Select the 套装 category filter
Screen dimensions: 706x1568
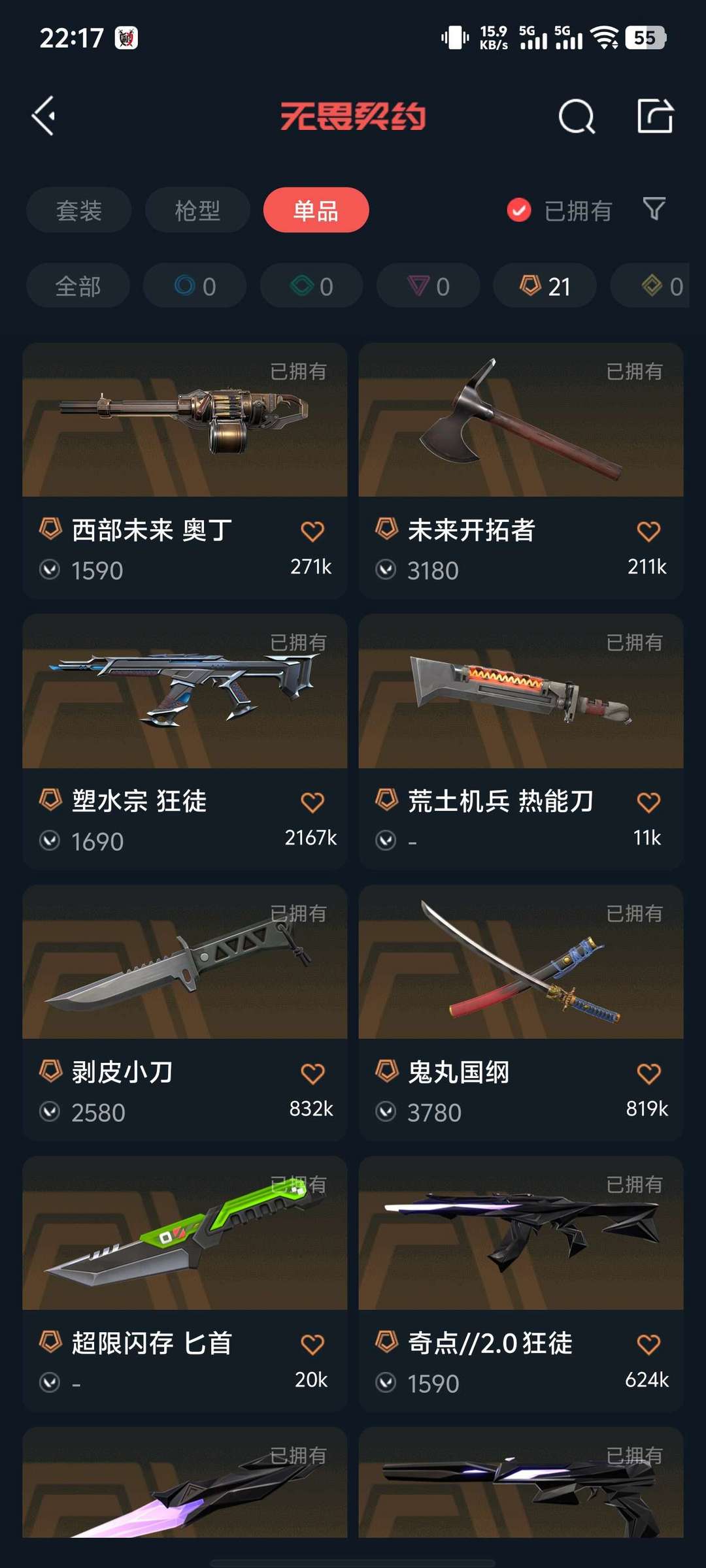click(x=78, y=210)
